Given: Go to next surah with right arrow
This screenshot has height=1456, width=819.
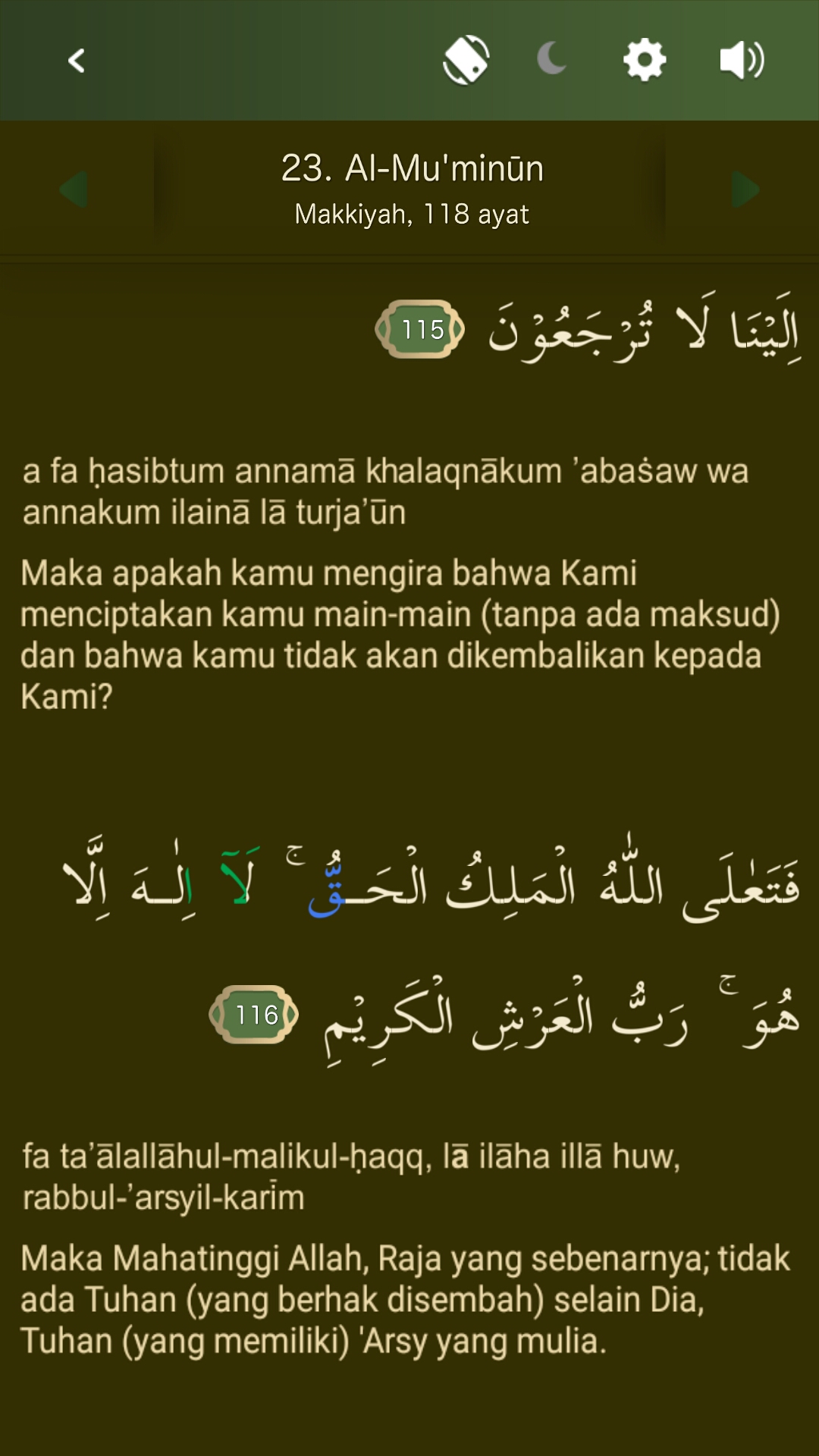Looking at the screenshot, I should (x=745, y=190).
